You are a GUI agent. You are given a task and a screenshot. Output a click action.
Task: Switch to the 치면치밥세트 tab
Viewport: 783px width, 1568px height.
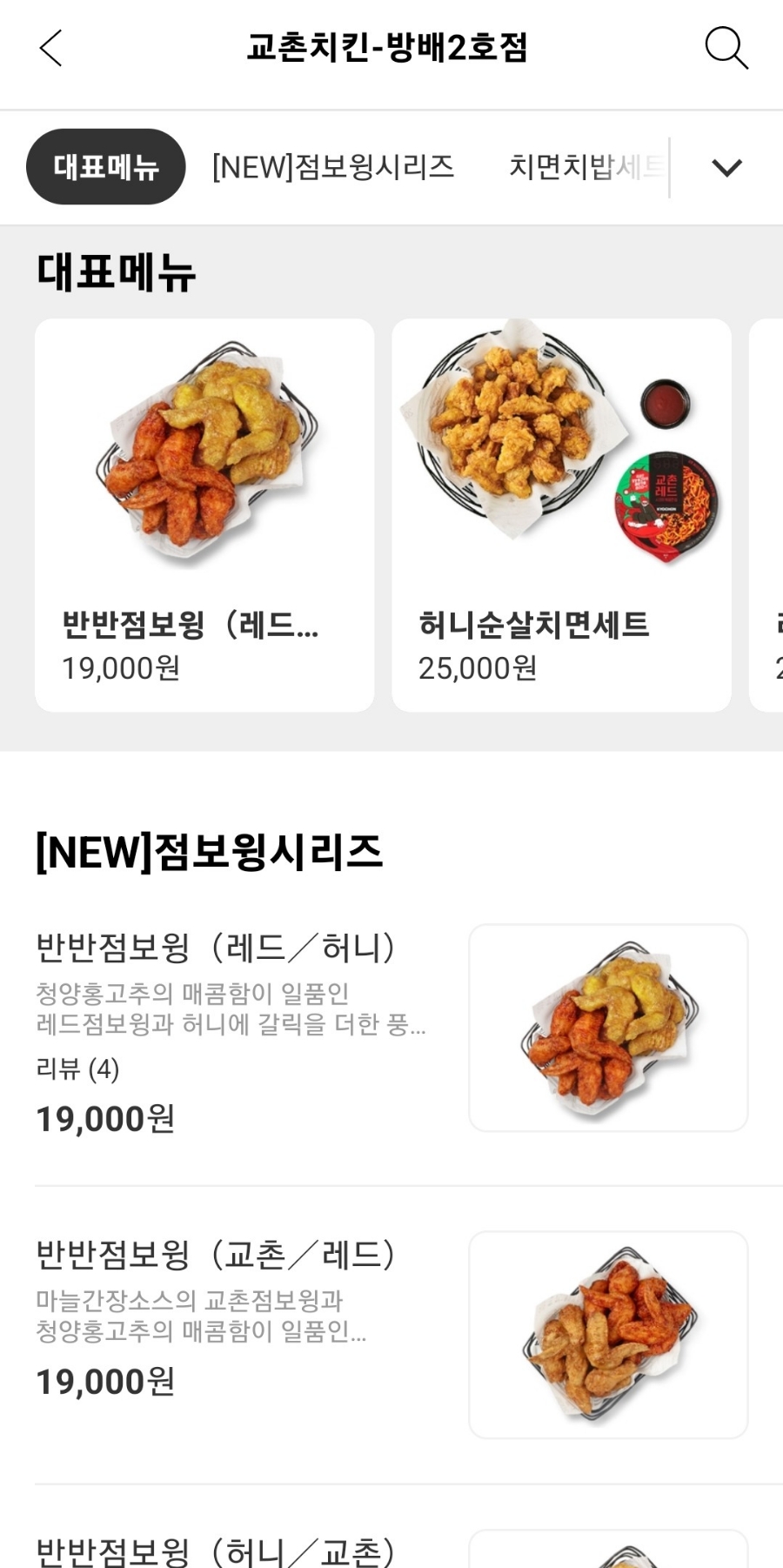tap(585, 167)
